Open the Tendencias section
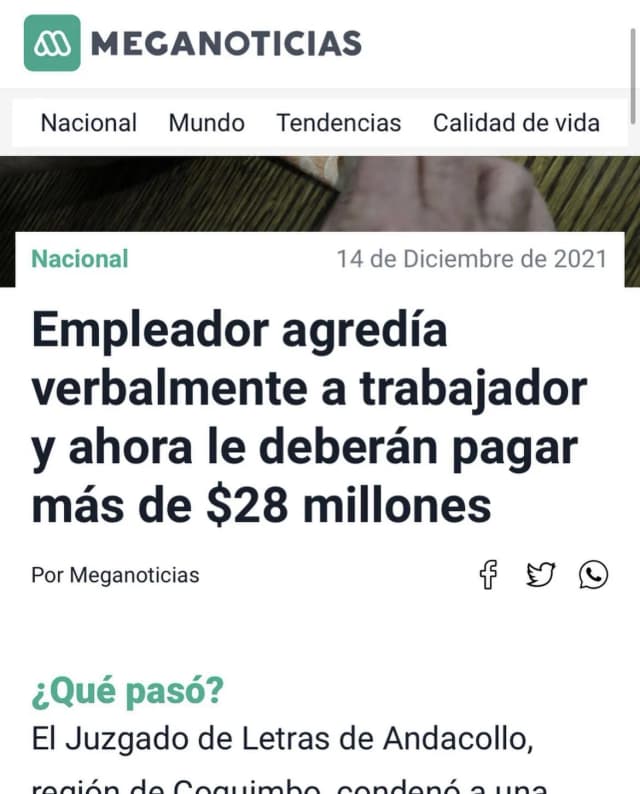This screenshot has width=640, height=794. pyautogui.click(x=338, y=123)
